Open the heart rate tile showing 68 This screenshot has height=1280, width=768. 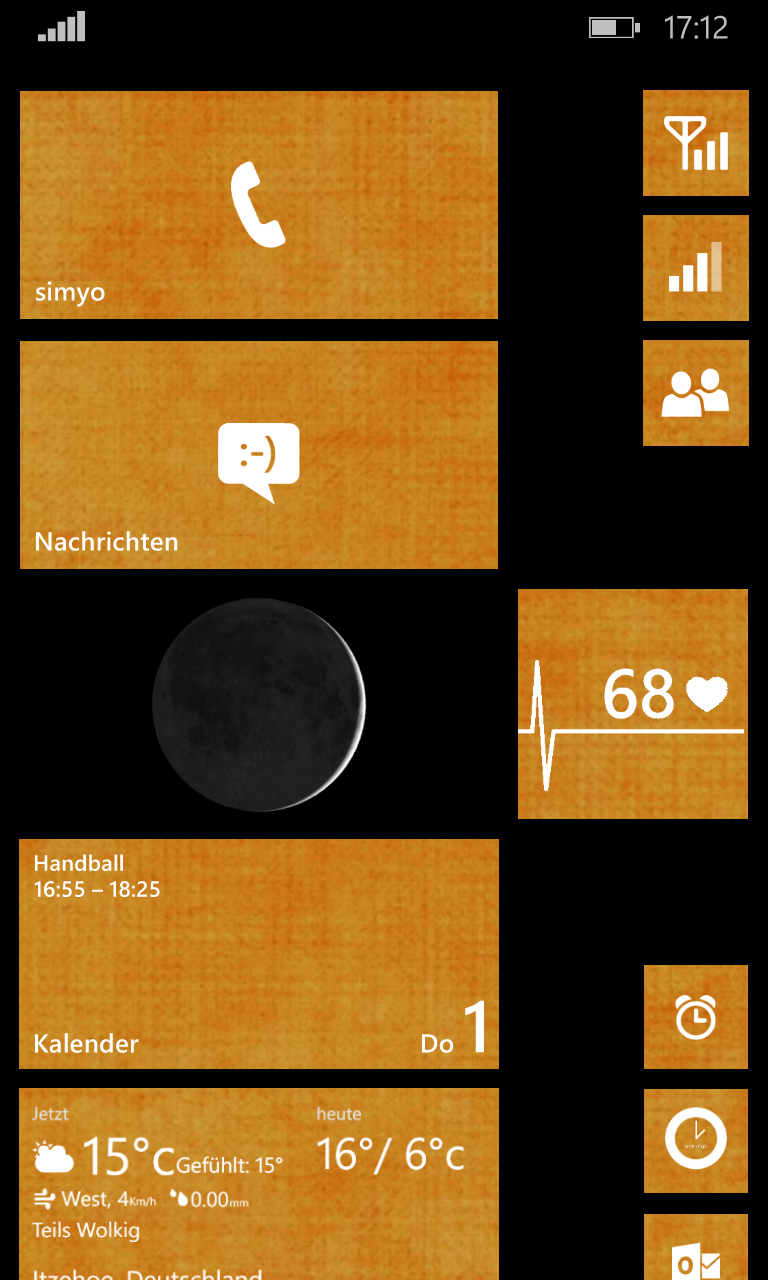(633, 704)
